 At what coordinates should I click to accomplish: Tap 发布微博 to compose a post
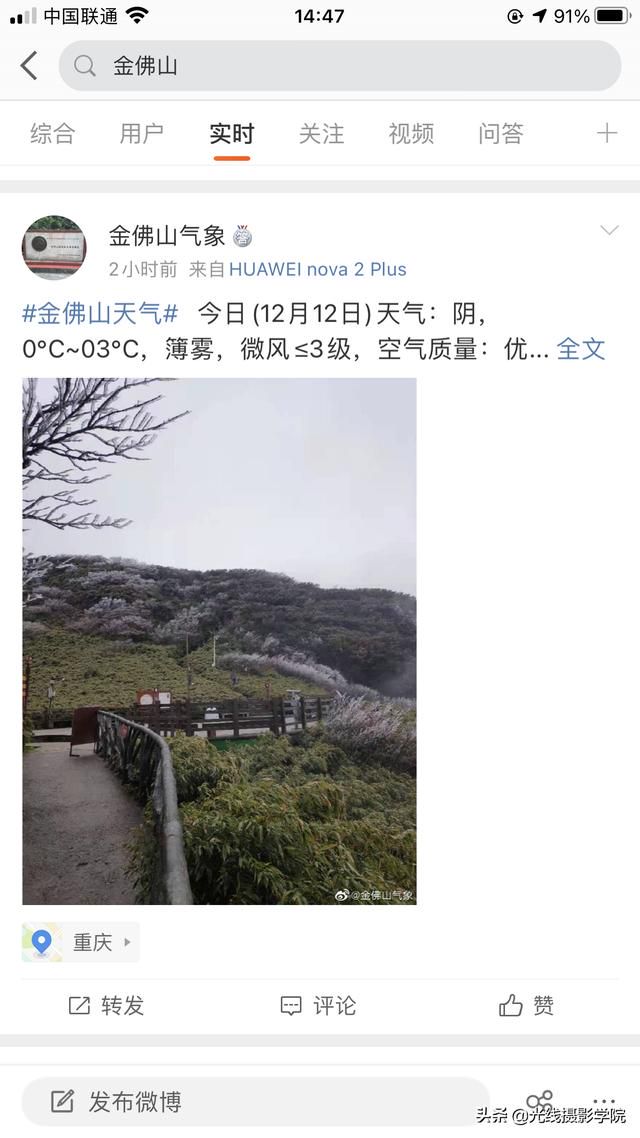[255, 1102]
